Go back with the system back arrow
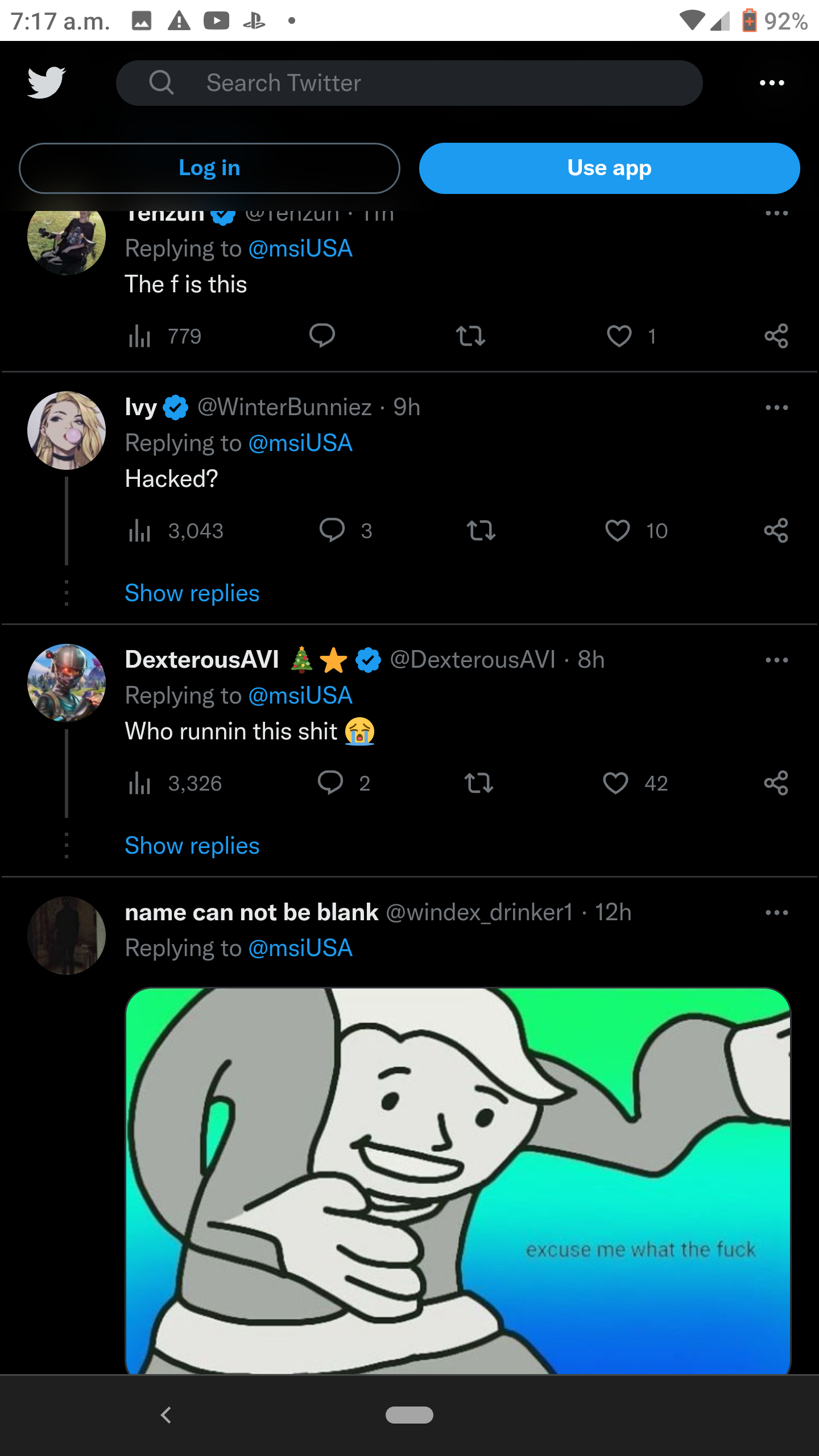819x1456 pixels. tap(166, 1415)
